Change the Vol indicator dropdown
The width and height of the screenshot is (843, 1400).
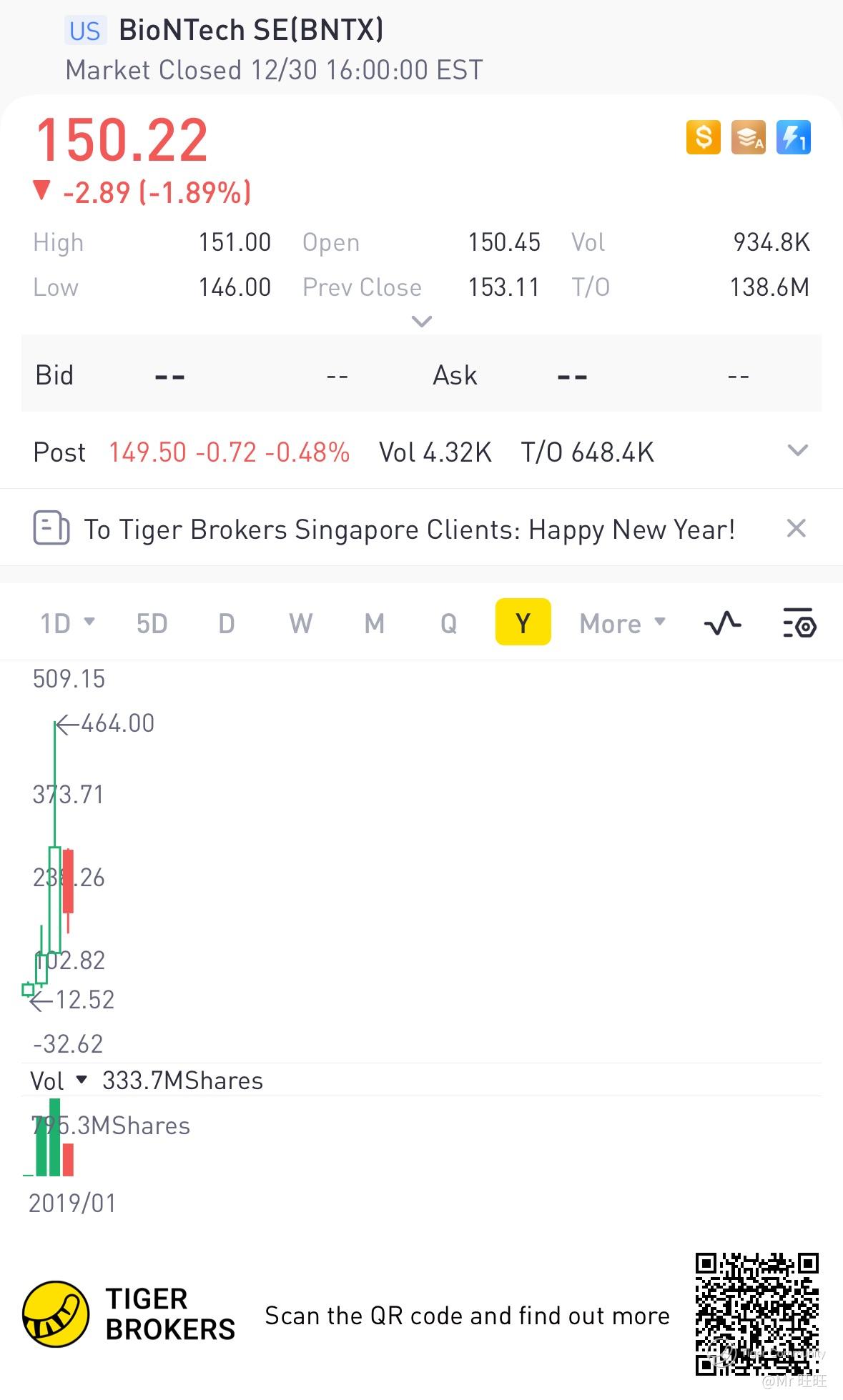point(59,1081)
